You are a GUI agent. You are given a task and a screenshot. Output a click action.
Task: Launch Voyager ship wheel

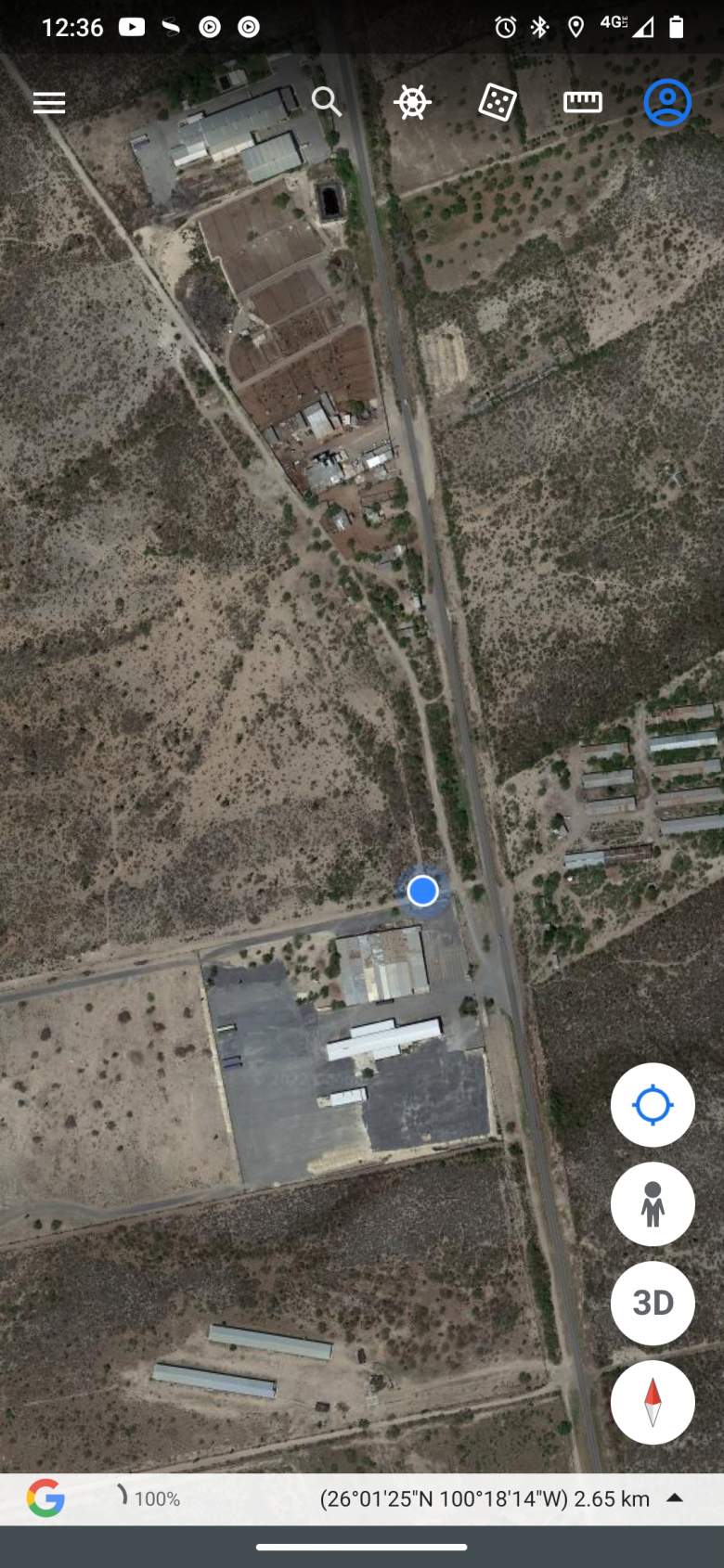pos(412,102)
